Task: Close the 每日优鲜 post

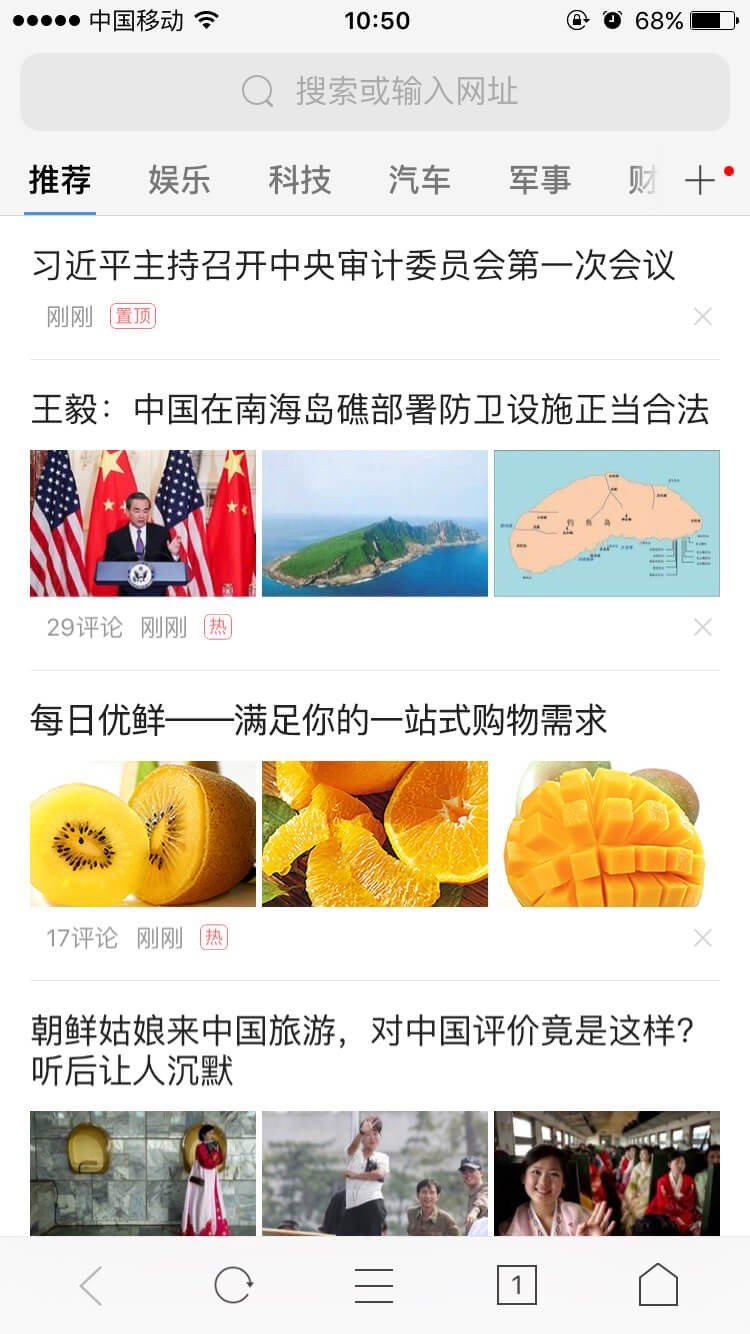Action: (x=703, y=938)
